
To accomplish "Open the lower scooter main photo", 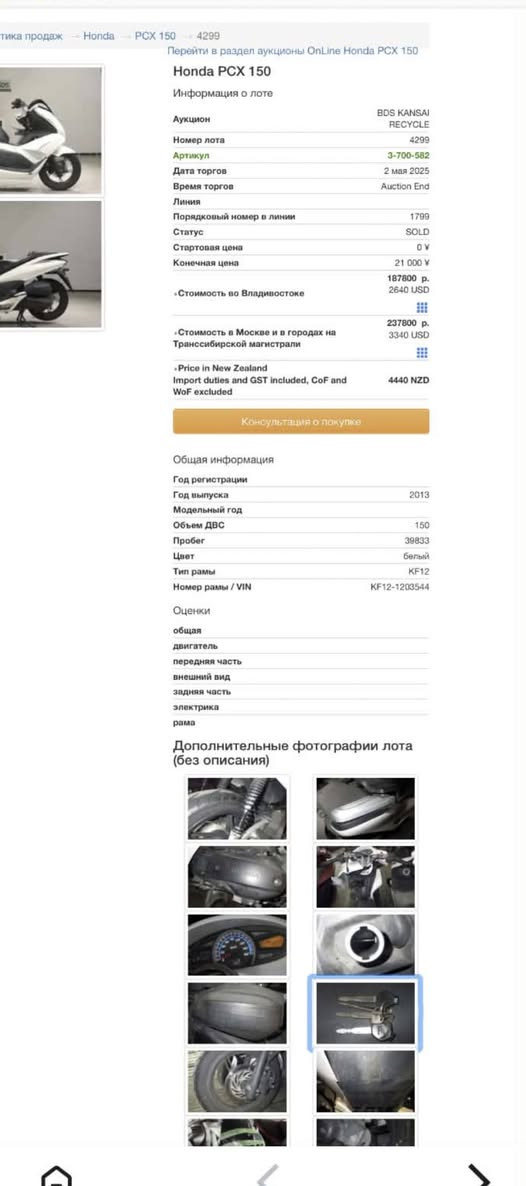I will point(50,263).
